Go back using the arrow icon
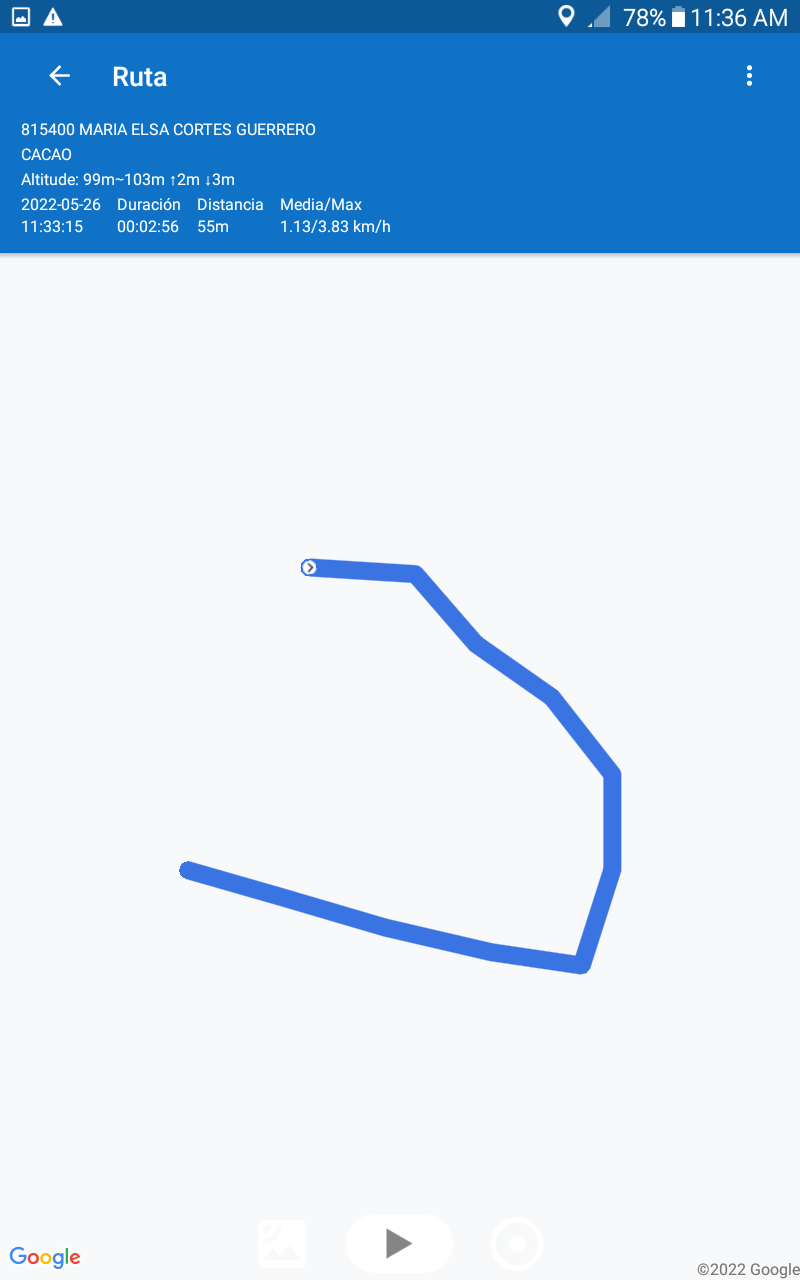Viewport: 800px width, 1280px height. pyautogui.click(x=59, y=76)
